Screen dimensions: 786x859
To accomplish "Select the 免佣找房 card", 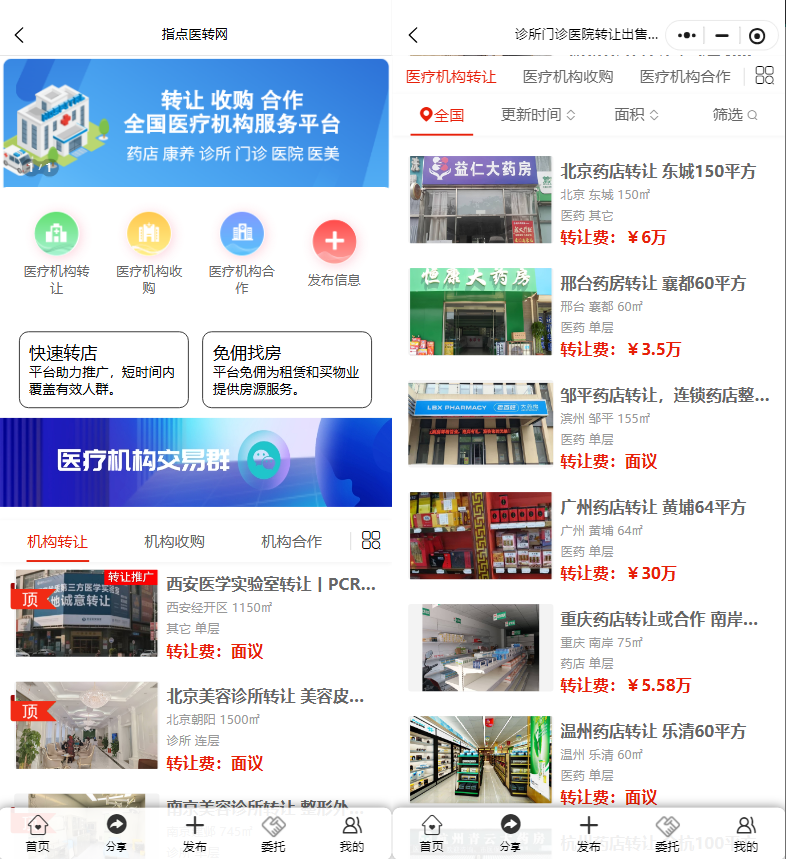I will pos(287,370).
